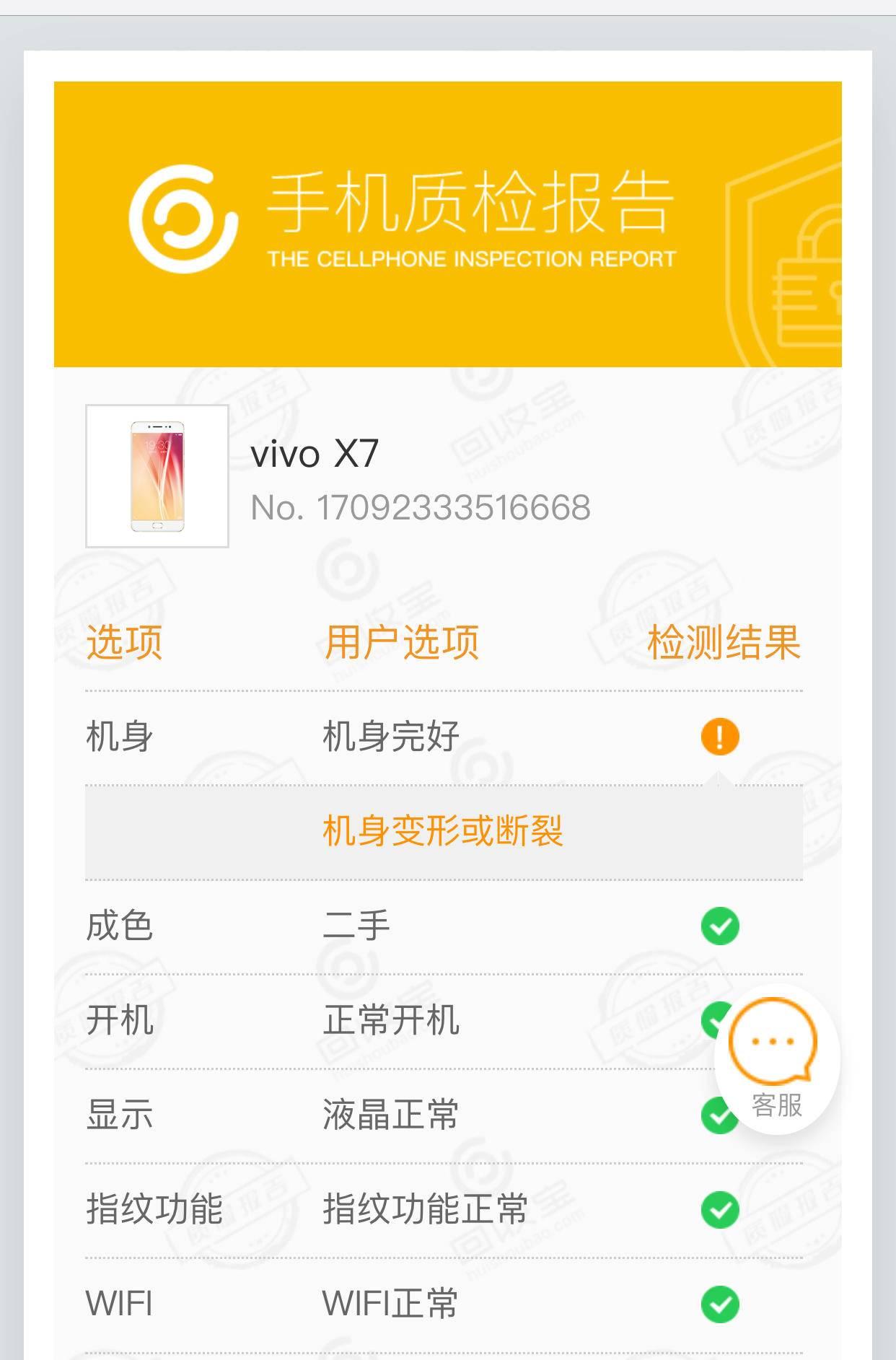
Task: Click the green check icon next to 成色
Action: [x=720, y=924]
